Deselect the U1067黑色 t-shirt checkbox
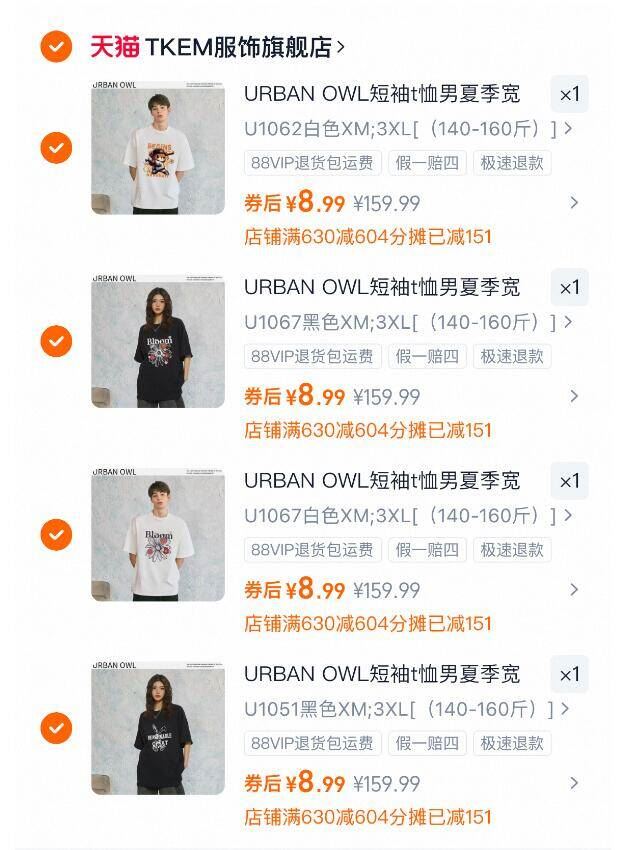 (x=56, y=341)
